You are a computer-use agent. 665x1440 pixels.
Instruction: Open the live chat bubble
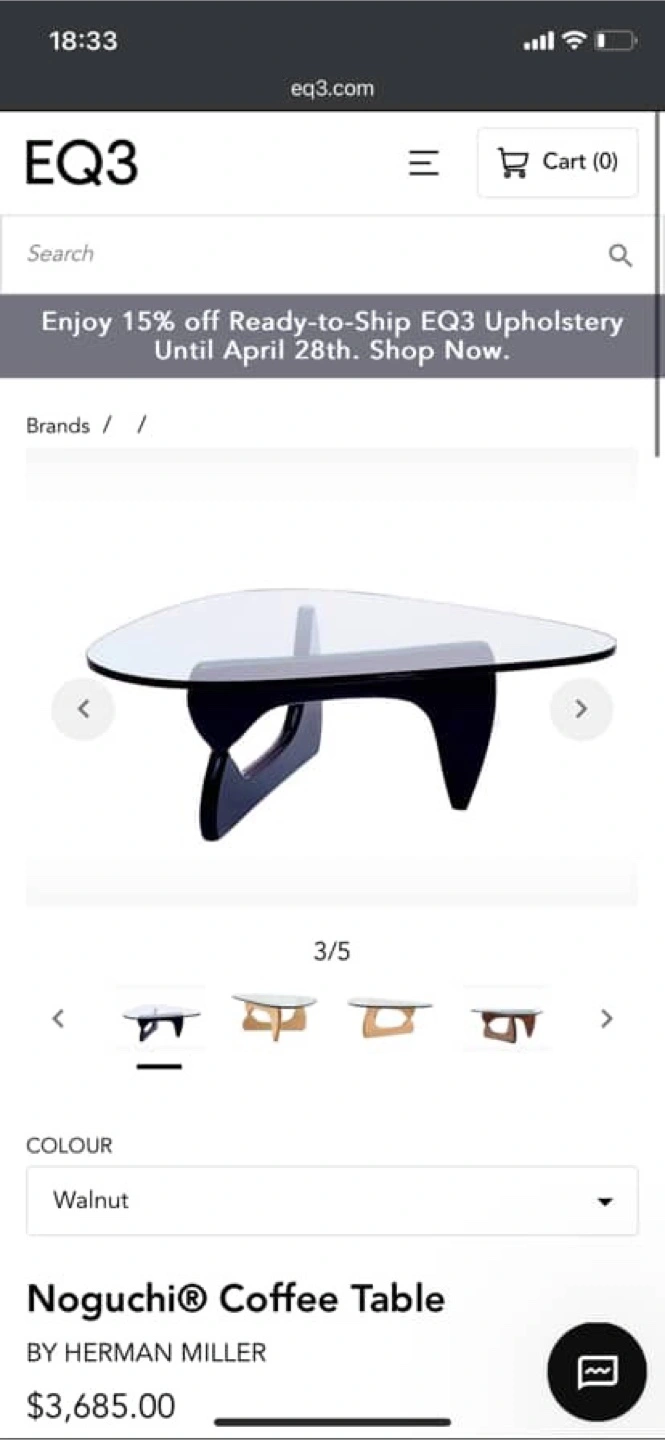(x=597, y=1372)
